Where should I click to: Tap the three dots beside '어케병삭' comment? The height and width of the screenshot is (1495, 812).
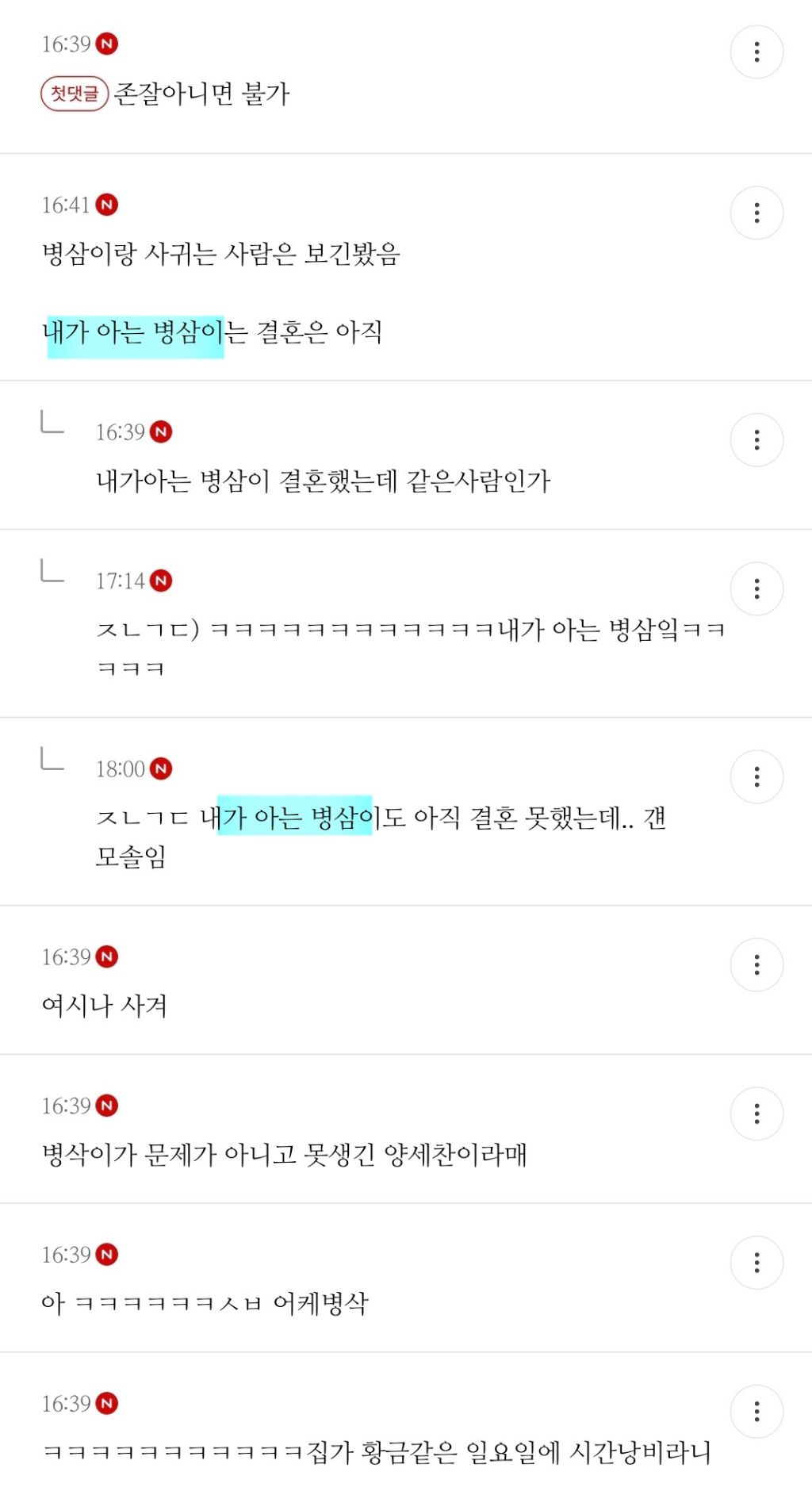[x=756, y=1263]
